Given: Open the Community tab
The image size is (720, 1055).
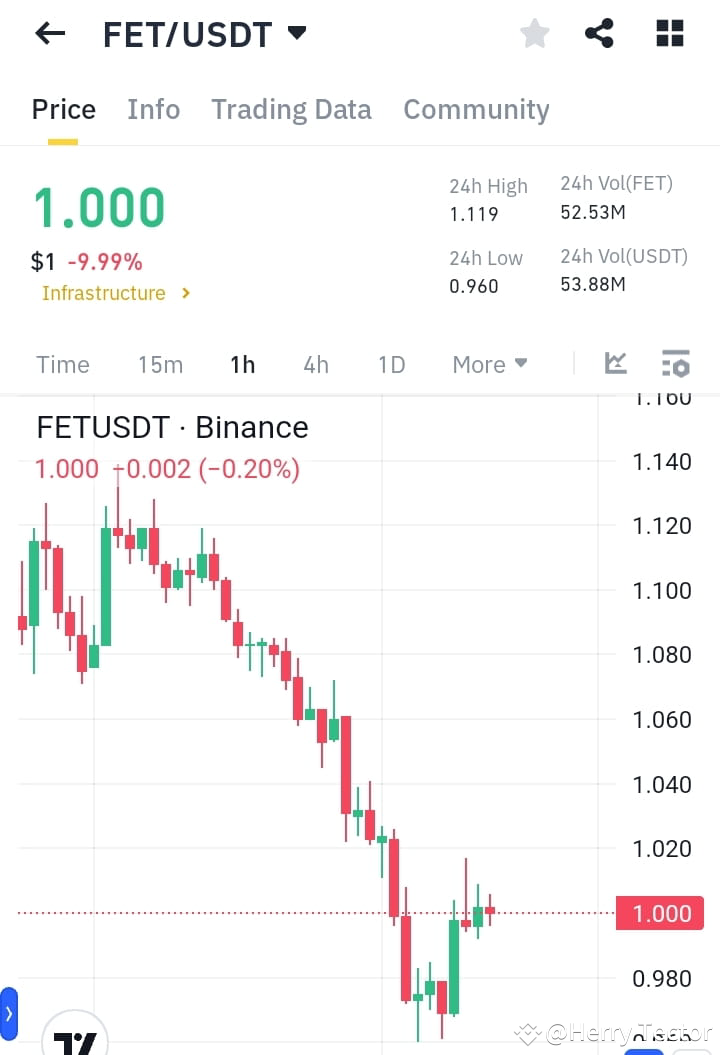Looking at the screenshot, I should (476, 109).
